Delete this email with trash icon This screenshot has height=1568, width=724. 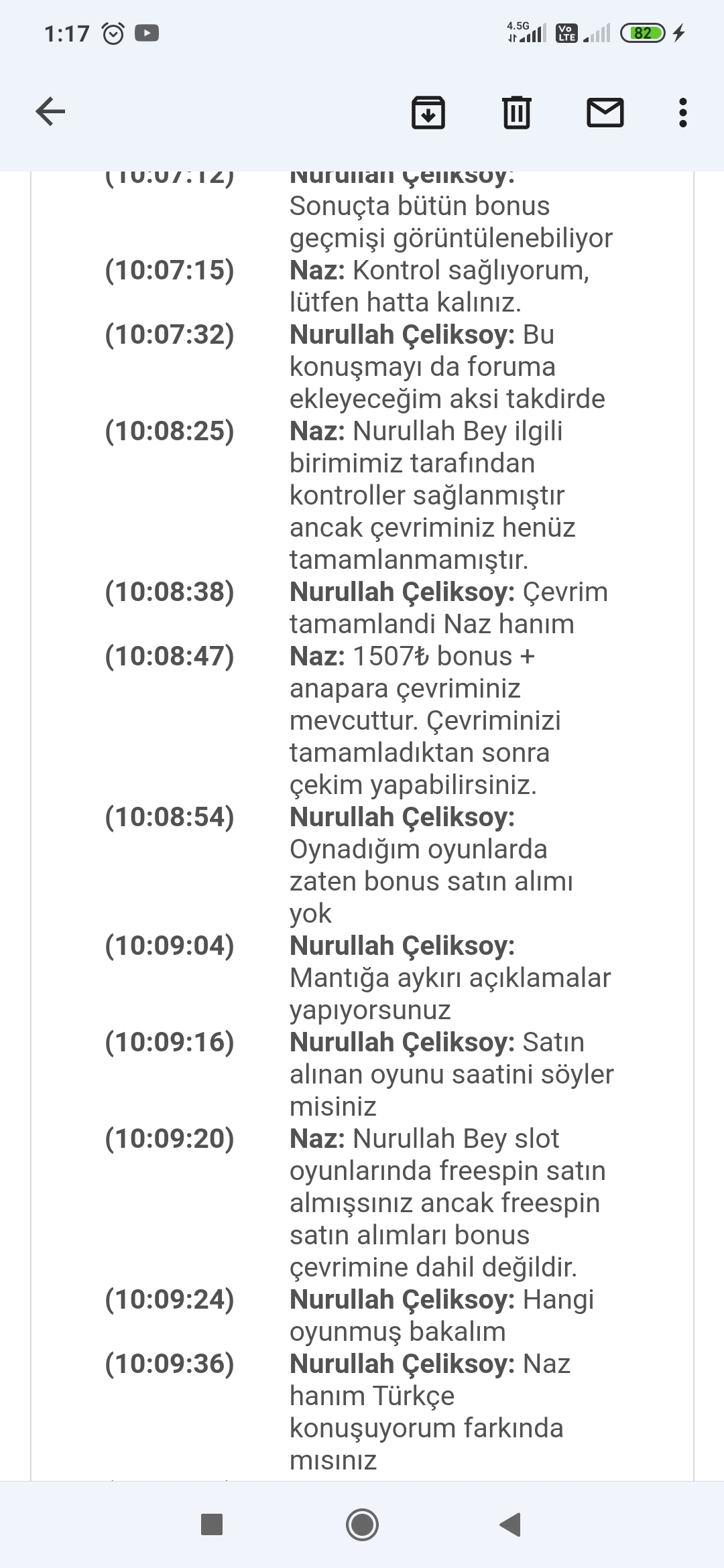(x=517, y=112)
